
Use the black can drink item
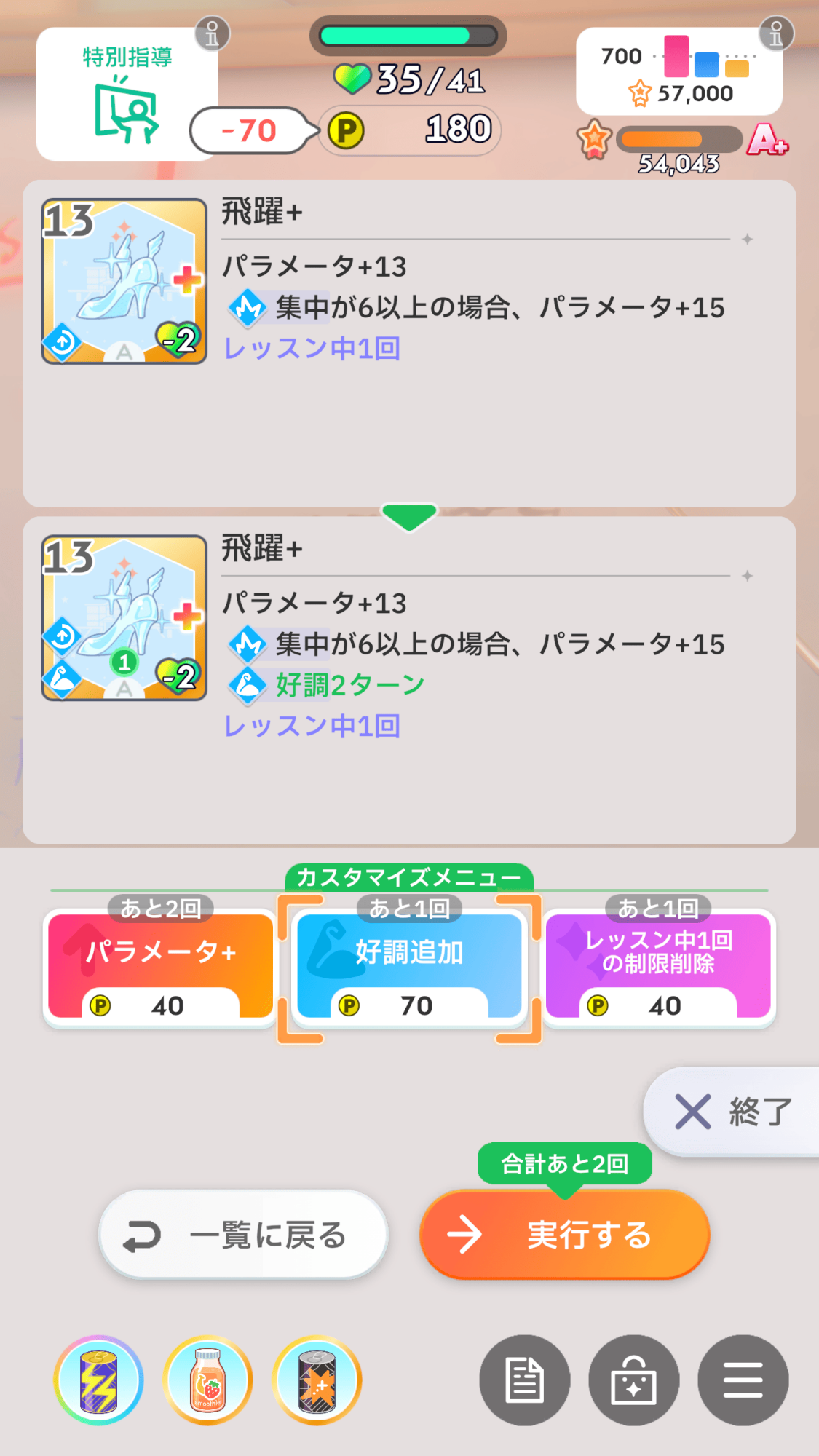click(317, 1380)
